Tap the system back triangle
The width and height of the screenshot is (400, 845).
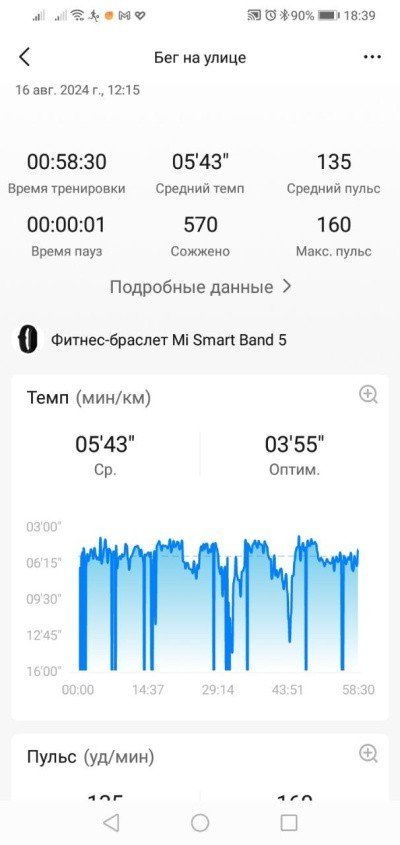point(111,822)
